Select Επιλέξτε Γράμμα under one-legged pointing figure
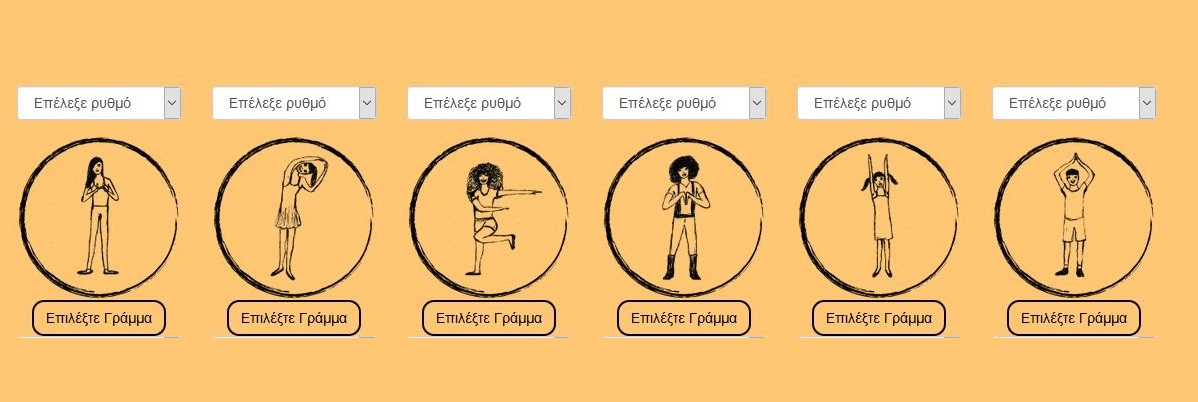Viewport: 1198px width, 402px height. pyautogui.click(x=489, y=318)
